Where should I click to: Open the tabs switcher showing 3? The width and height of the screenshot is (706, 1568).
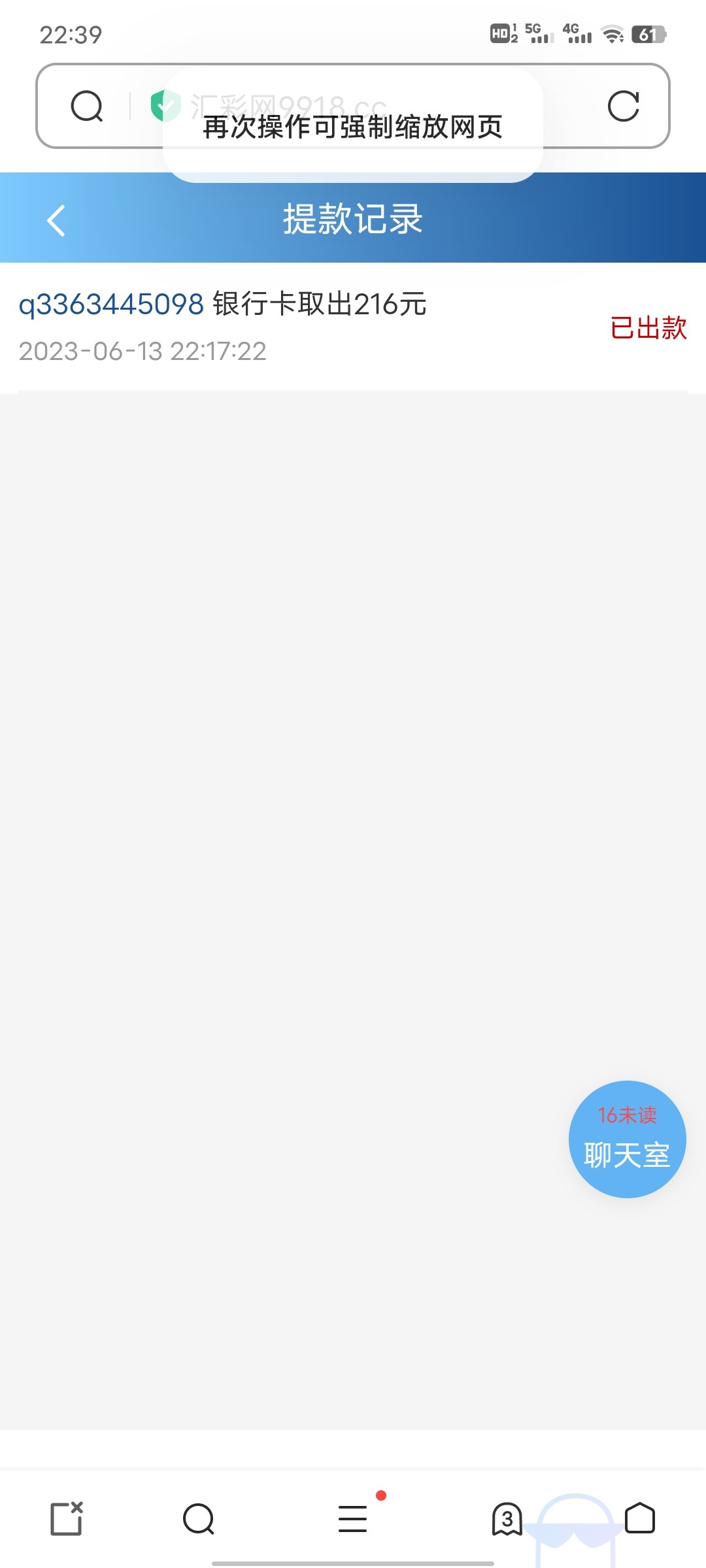(507, 1518)
